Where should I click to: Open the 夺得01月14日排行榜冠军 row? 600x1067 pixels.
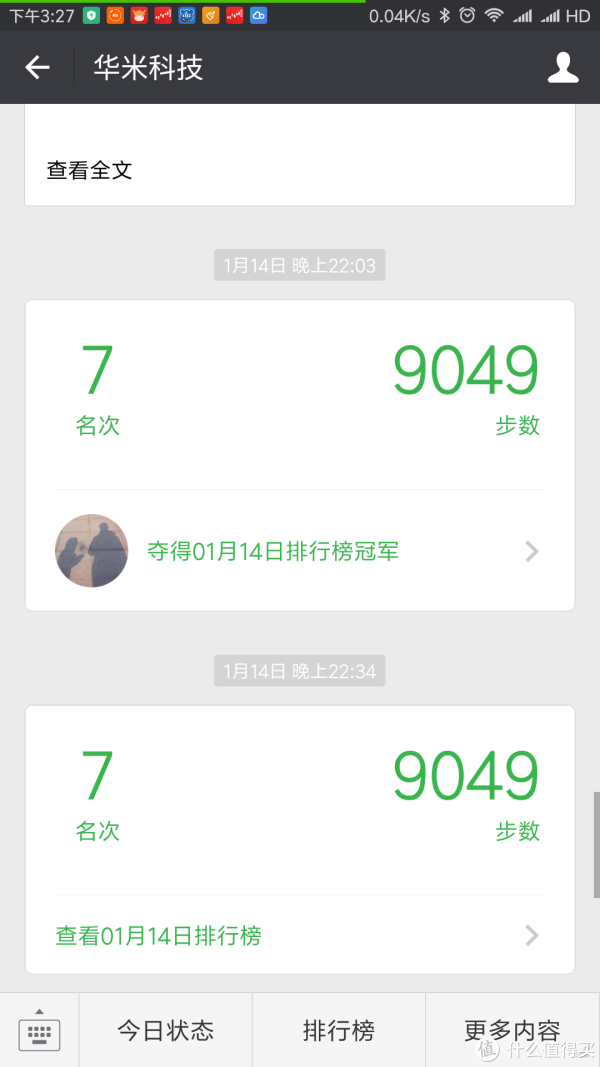(x=300, y=551)
